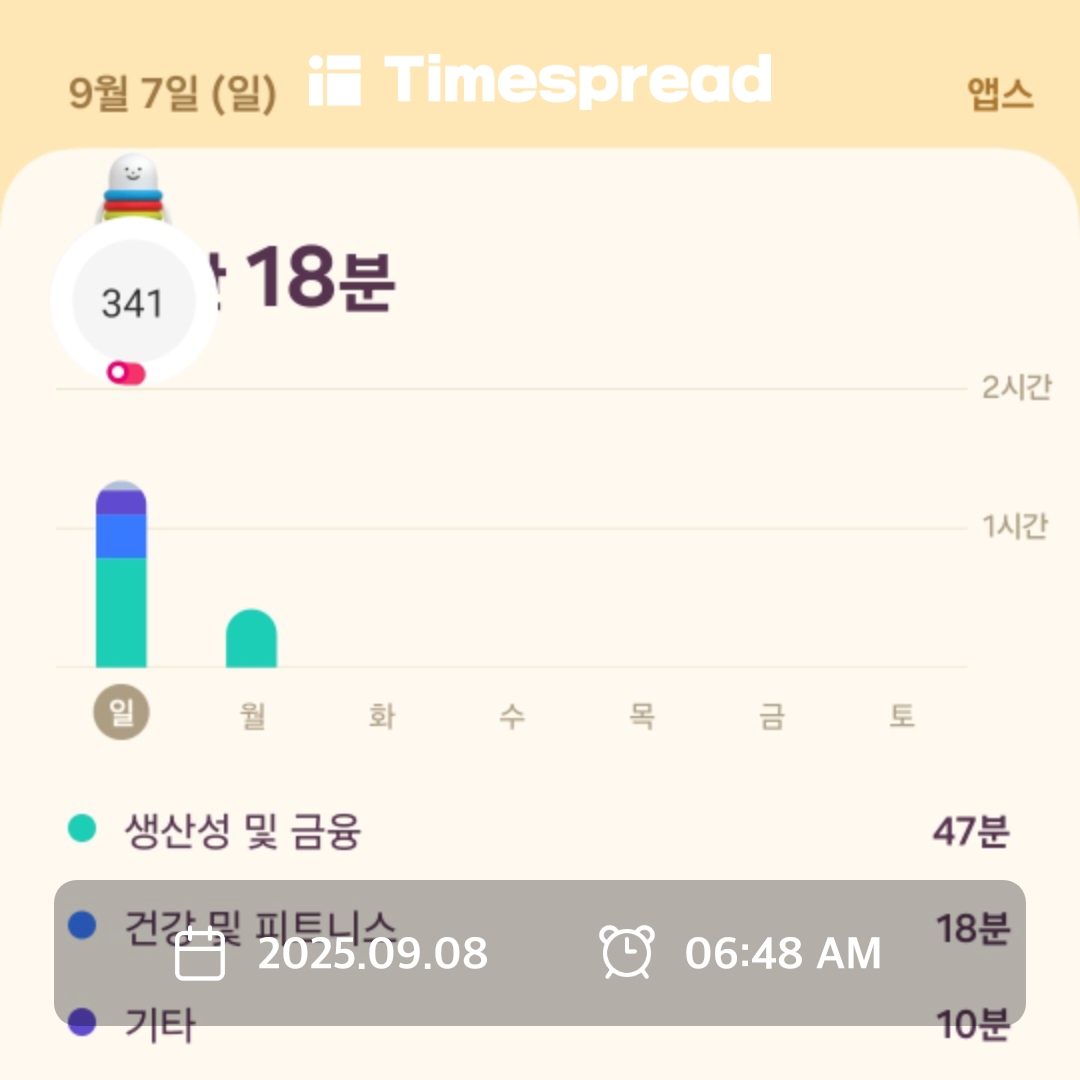1080x1080 pixels.
Task: Select 월 (Monday) in the weekly chart
Action: click(252, 716)
